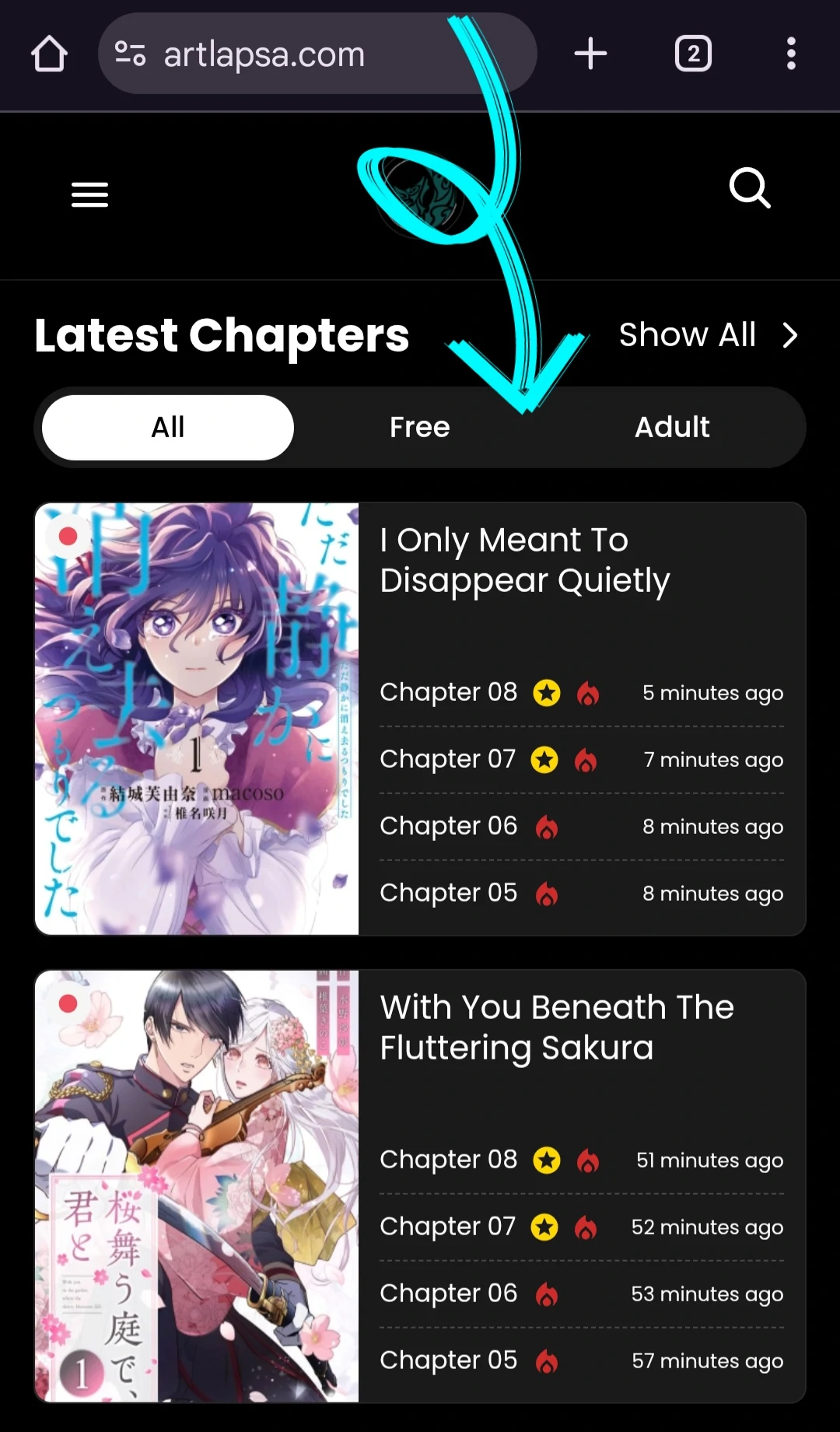Read Chapter 08 posted 51 minutes ago

(x=448, y=1160)
